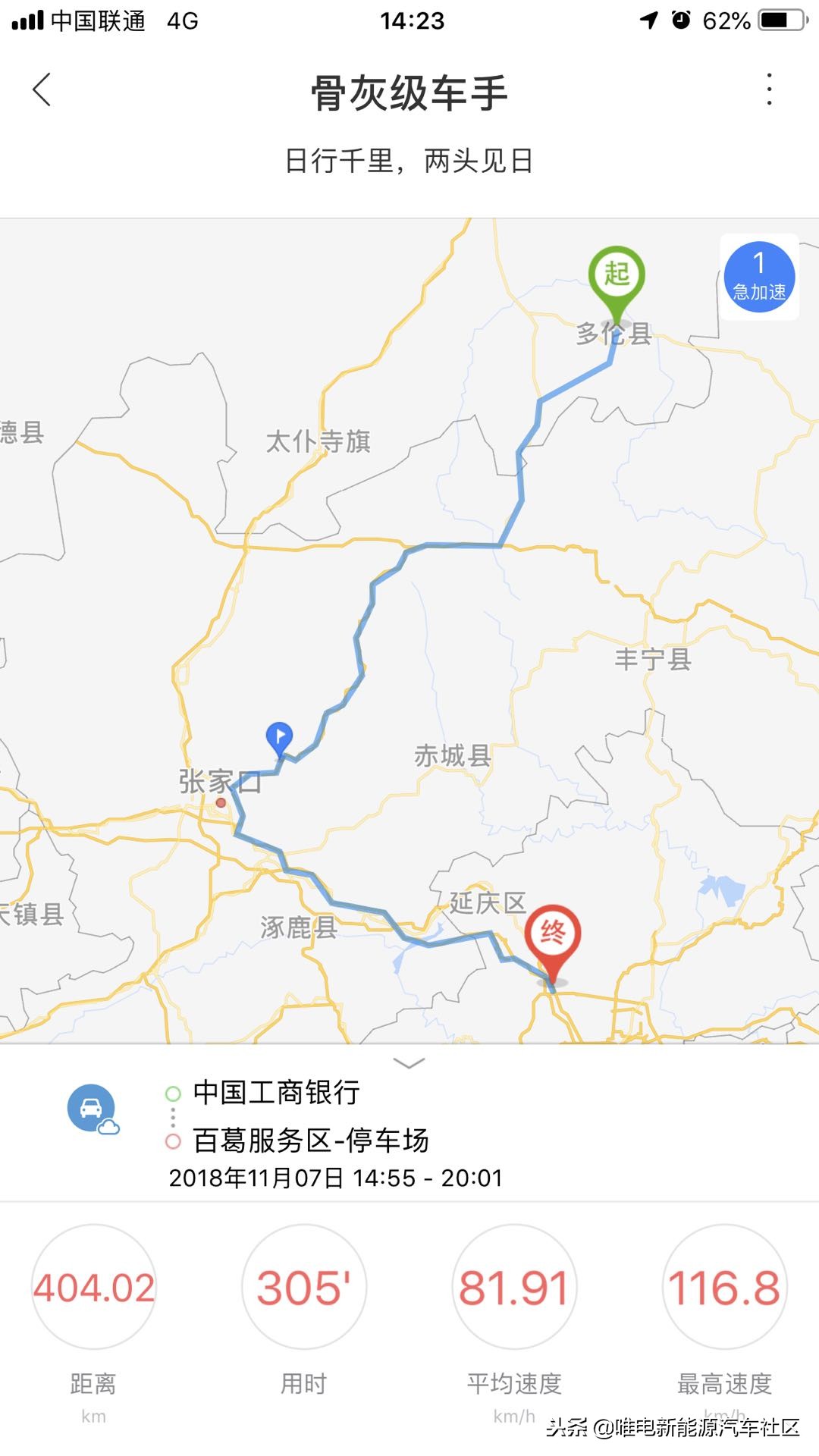Screen dimensions: 819x1456
Task: Collapse trip details using the down chevron
Action: 409,1062
